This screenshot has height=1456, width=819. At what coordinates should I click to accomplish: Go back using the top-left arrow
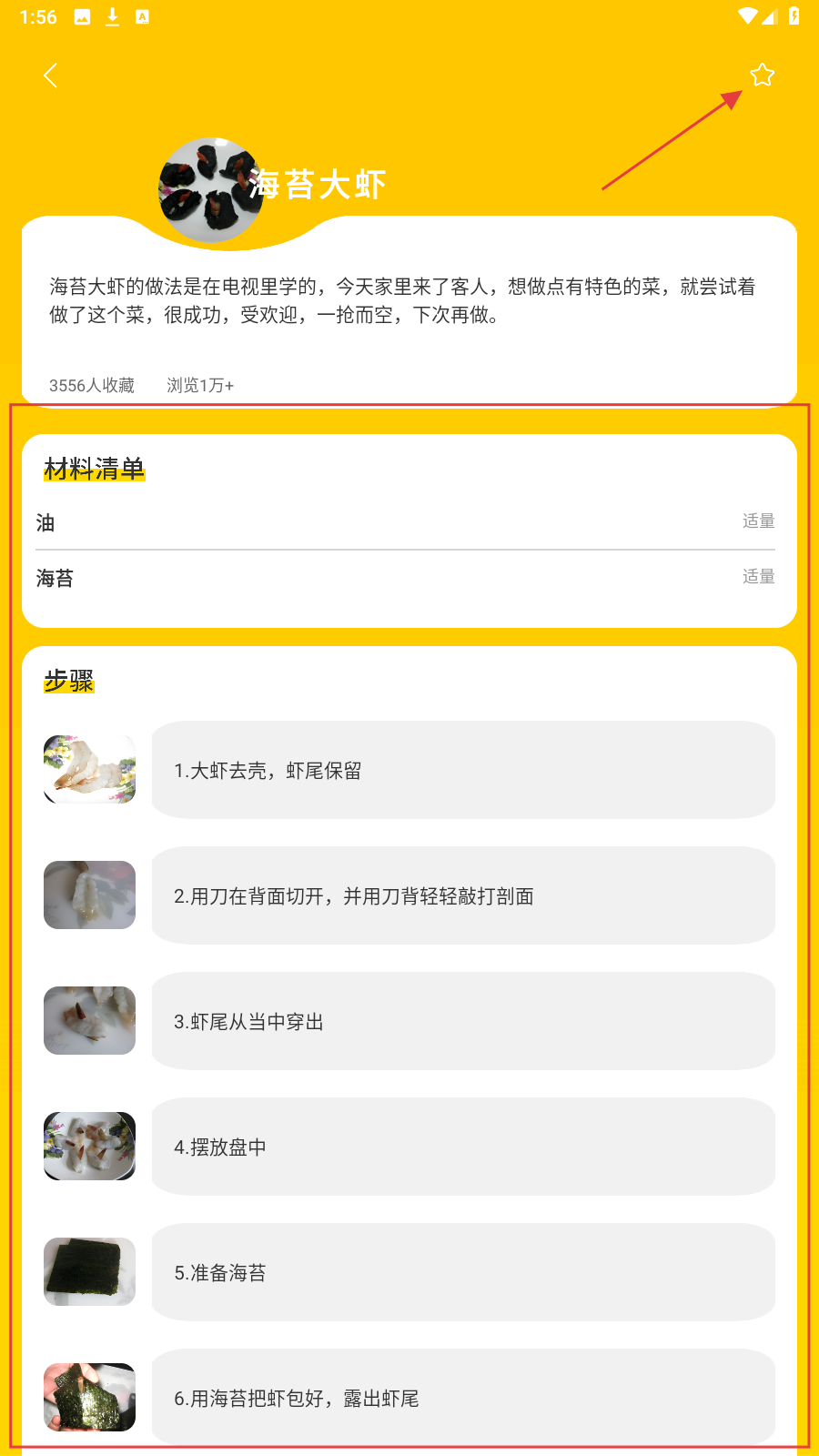tap(51, 76)
